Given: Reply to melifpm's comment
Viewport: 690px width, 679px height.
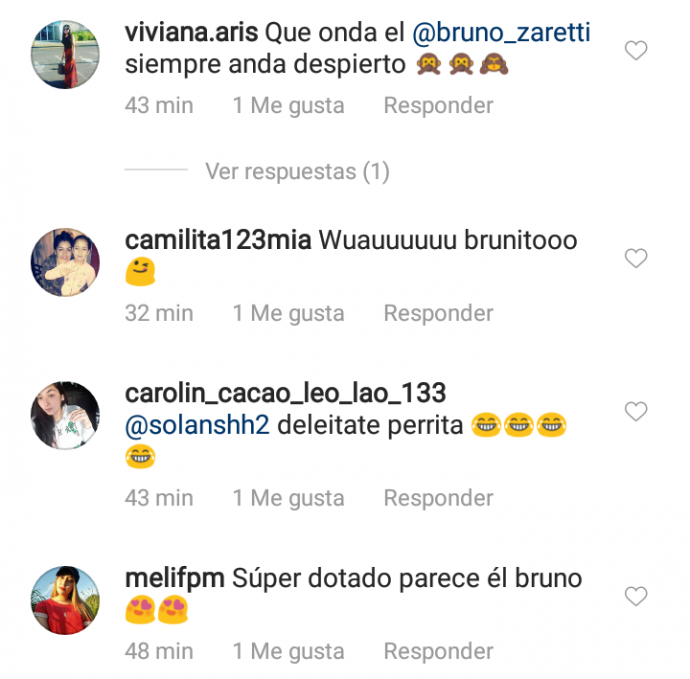Looking at the screenshot, I should (x=438, y=651).
